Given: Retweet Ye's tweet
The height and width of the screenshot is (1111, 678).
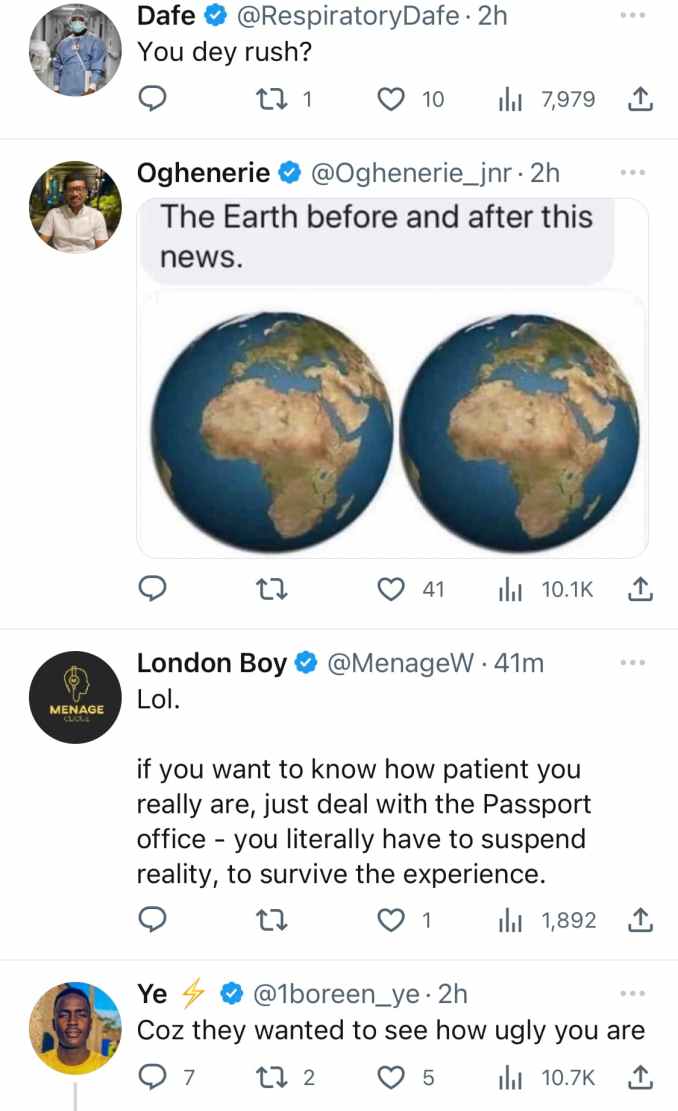Looking at the screenshot, I should click(x=271, y=1078).
